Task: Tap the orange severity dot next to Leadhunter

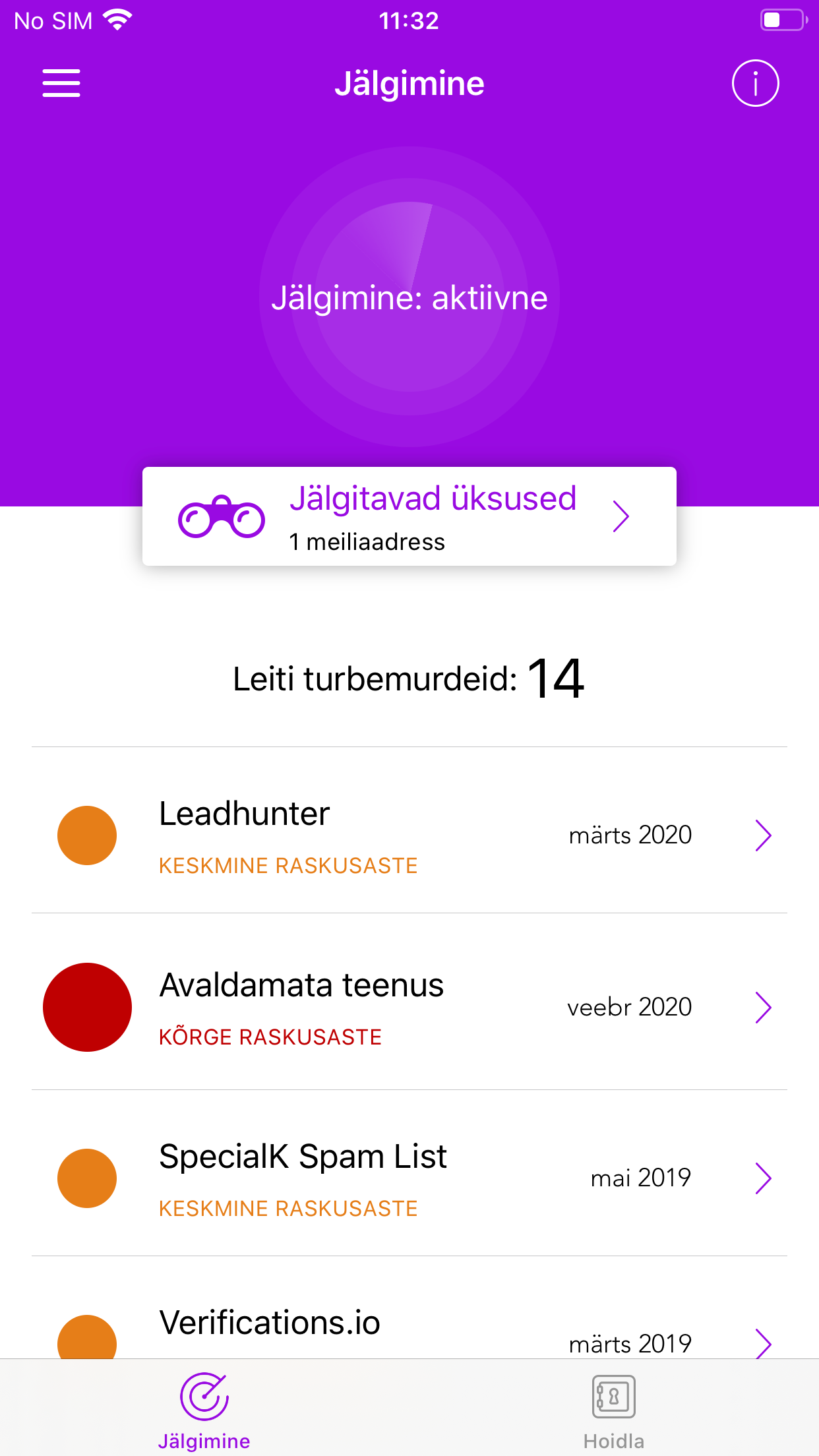Action: pyautogui.click(x=87, y=835)
